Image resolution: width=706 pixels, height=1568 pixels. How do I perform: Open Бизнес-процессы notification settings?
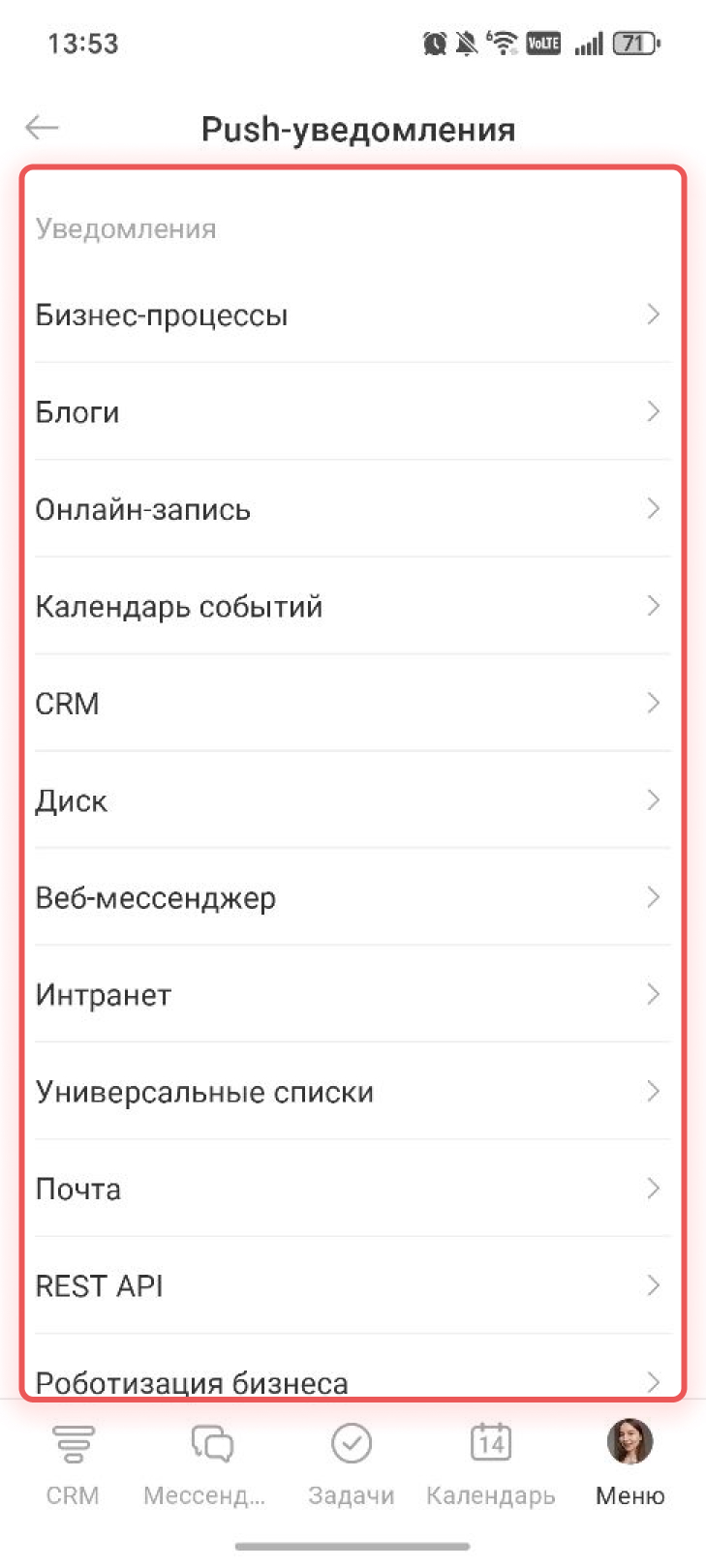pos(353,316)
